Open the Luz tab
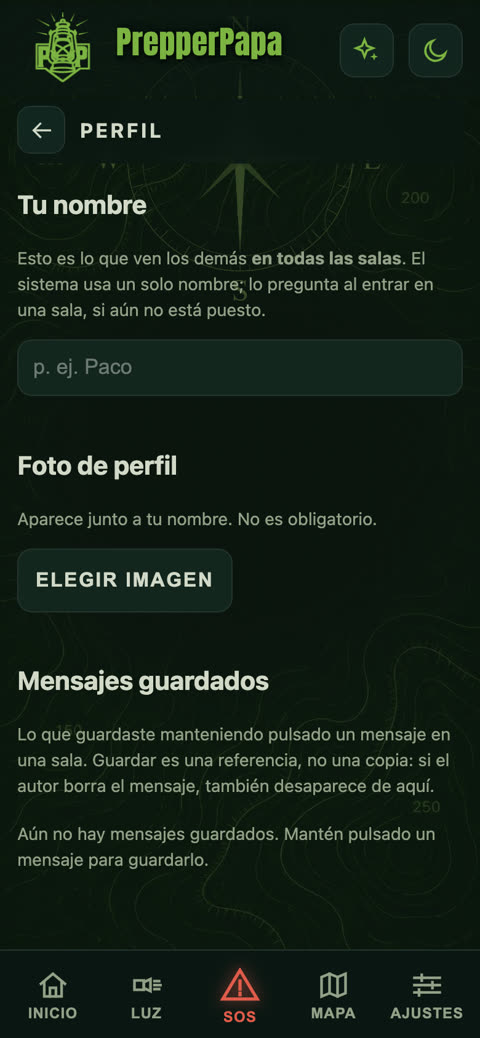The height and width of the screenshot is (1038, 480). coord(146,996)
